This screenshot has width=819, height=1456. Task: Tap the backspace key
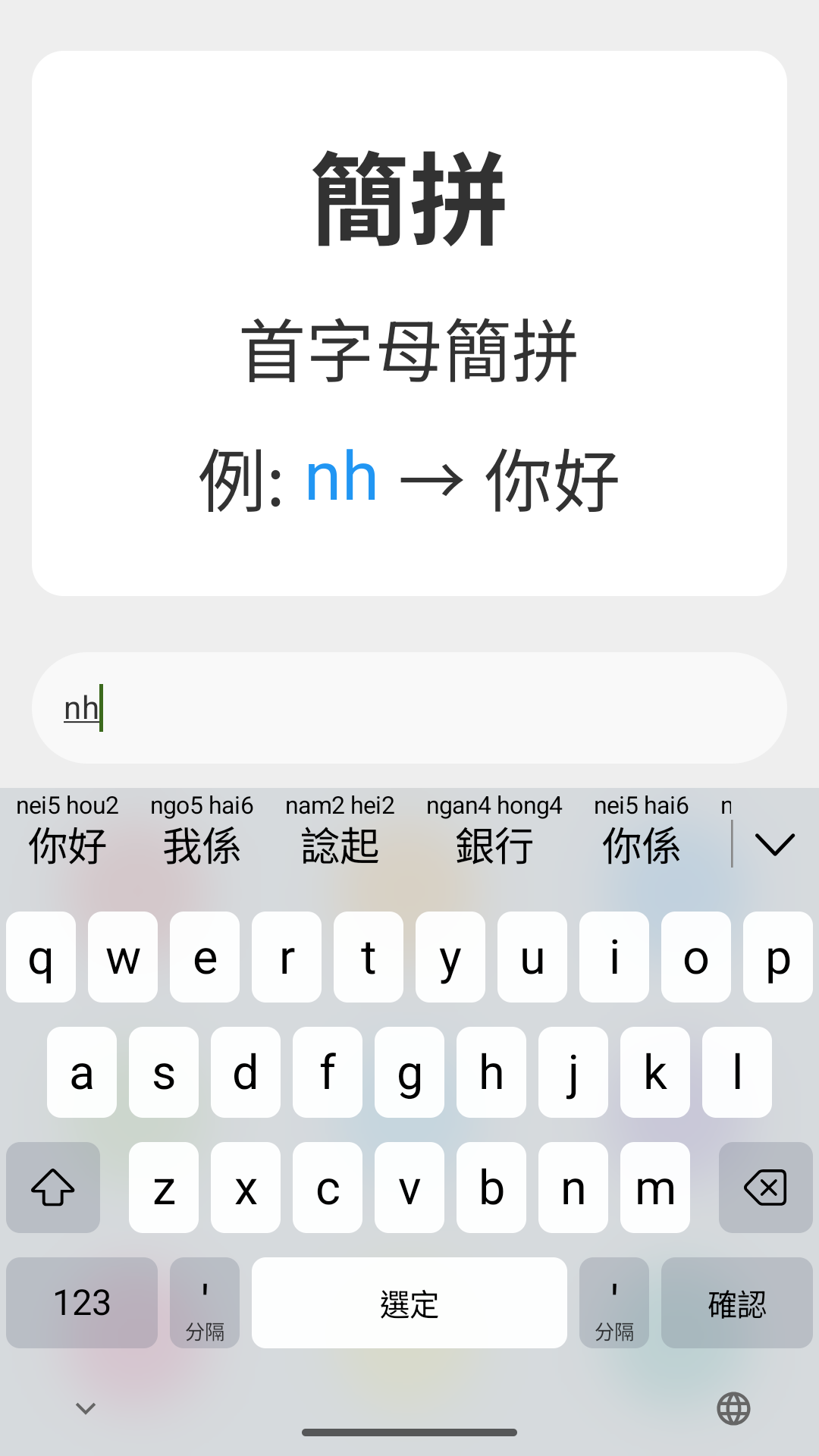(765, 1188)
